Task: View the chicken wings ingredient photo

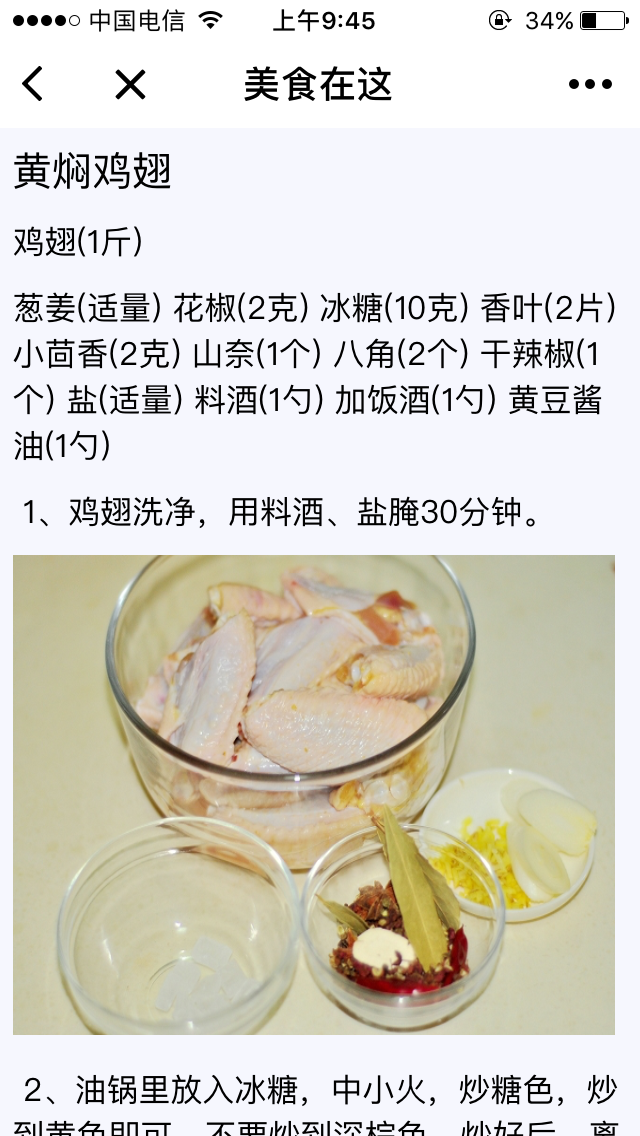Action: (x=314, y=794)
